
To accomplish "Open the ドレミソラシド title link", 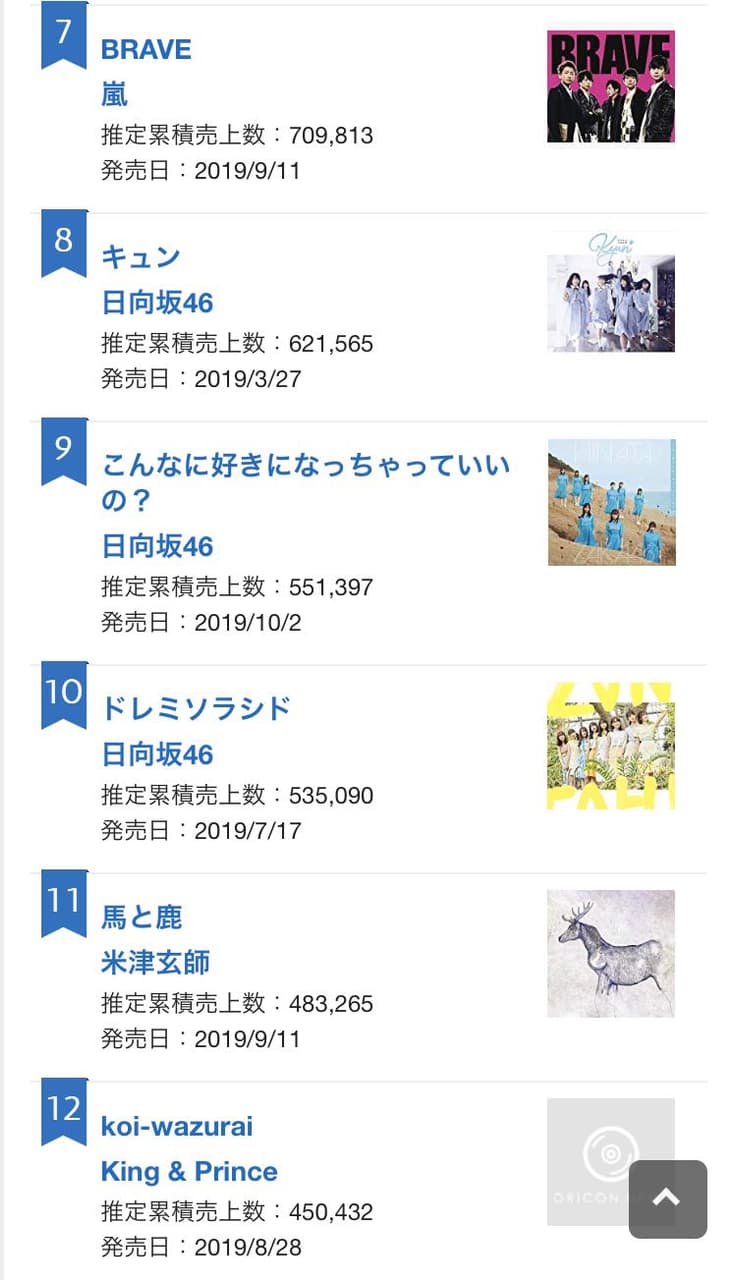I will [x=196, y=709].
